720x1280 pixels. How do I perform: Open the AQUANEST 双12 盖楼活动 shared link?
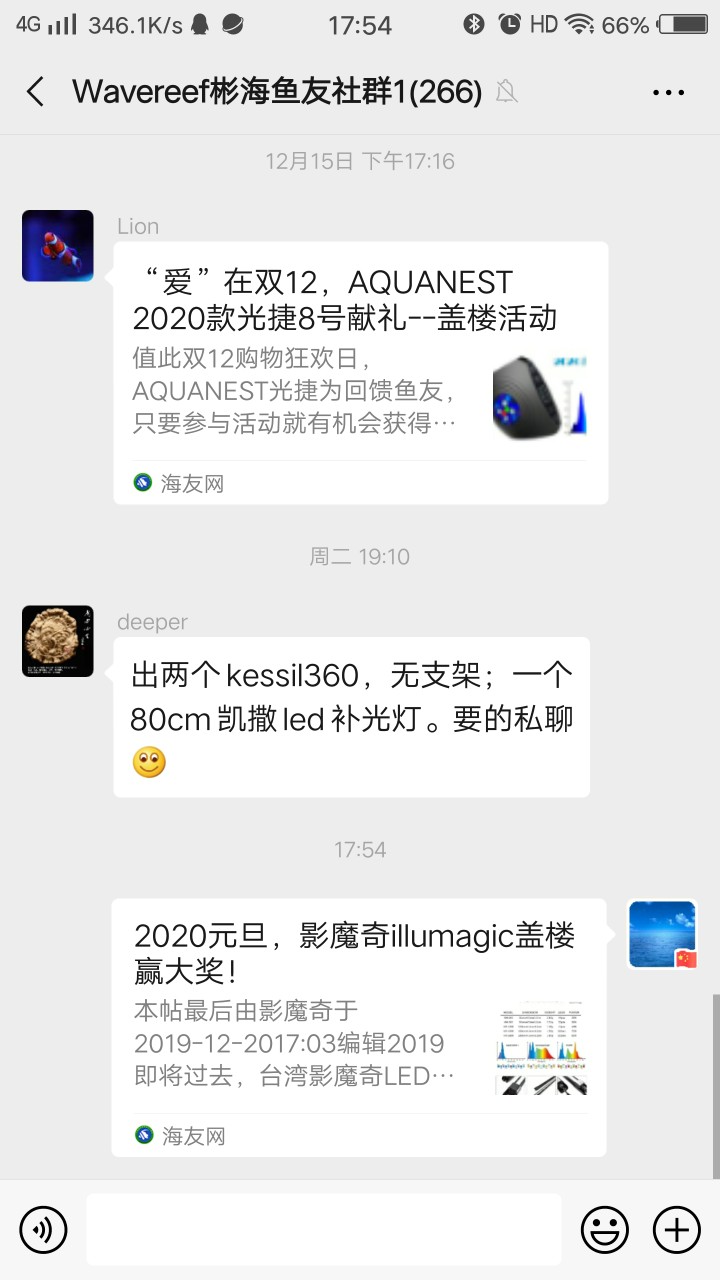(360, 372)
